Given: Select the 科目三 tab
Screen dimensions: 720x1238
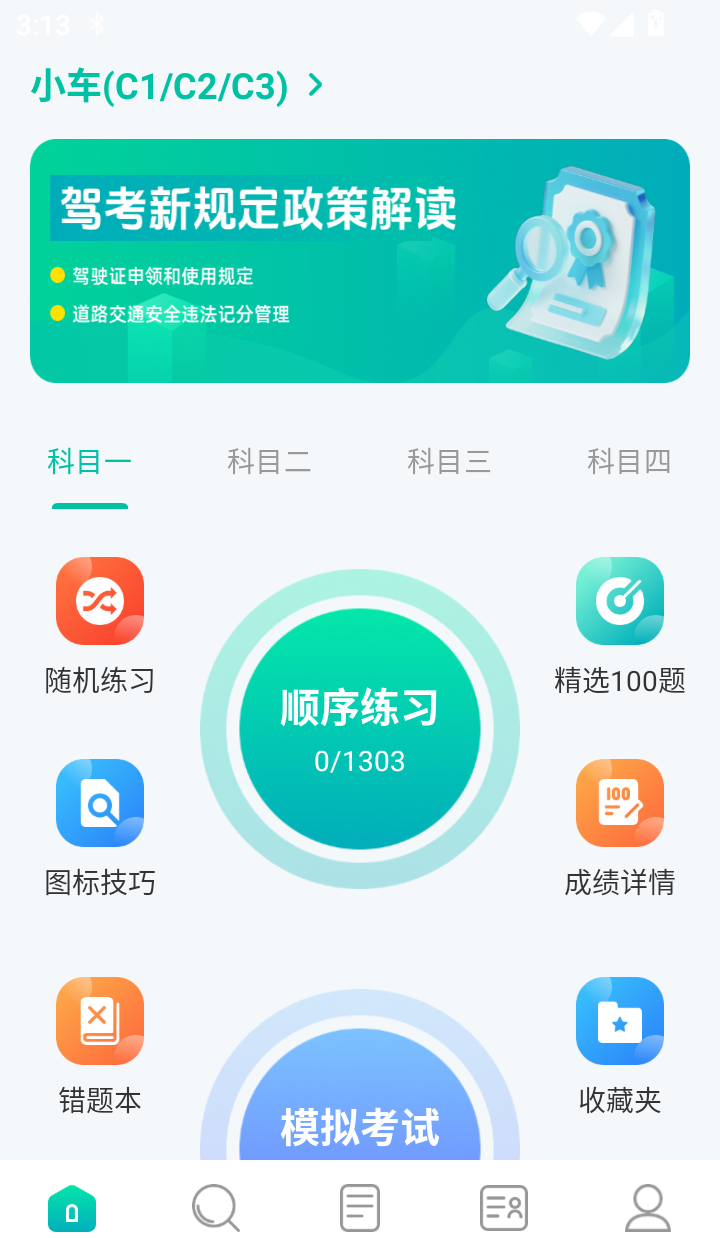Looking at the screenshot, I should pyautogui.click(x=449, y=461).
